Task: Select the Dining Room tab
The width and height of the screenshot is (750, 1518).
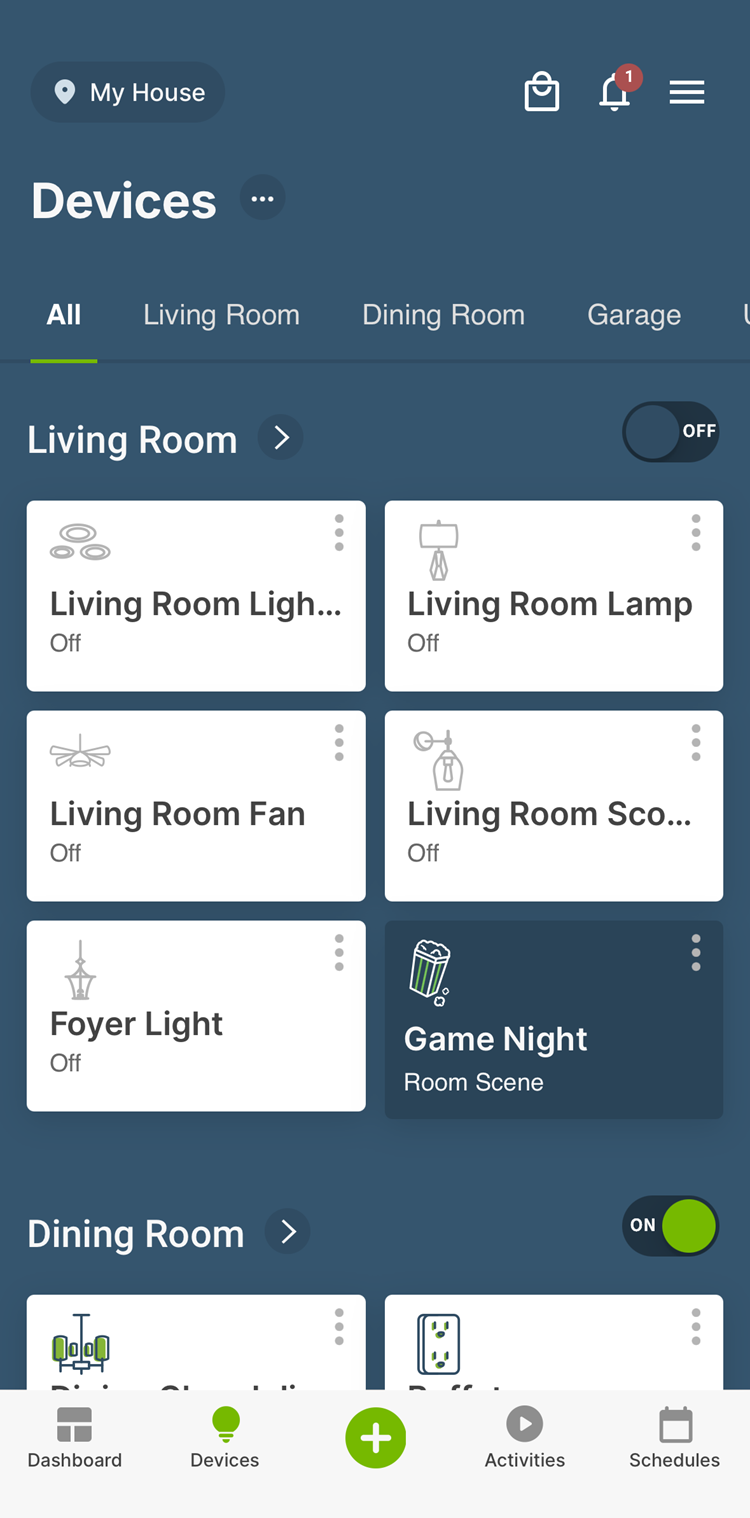Action: (x=443, y=315)
